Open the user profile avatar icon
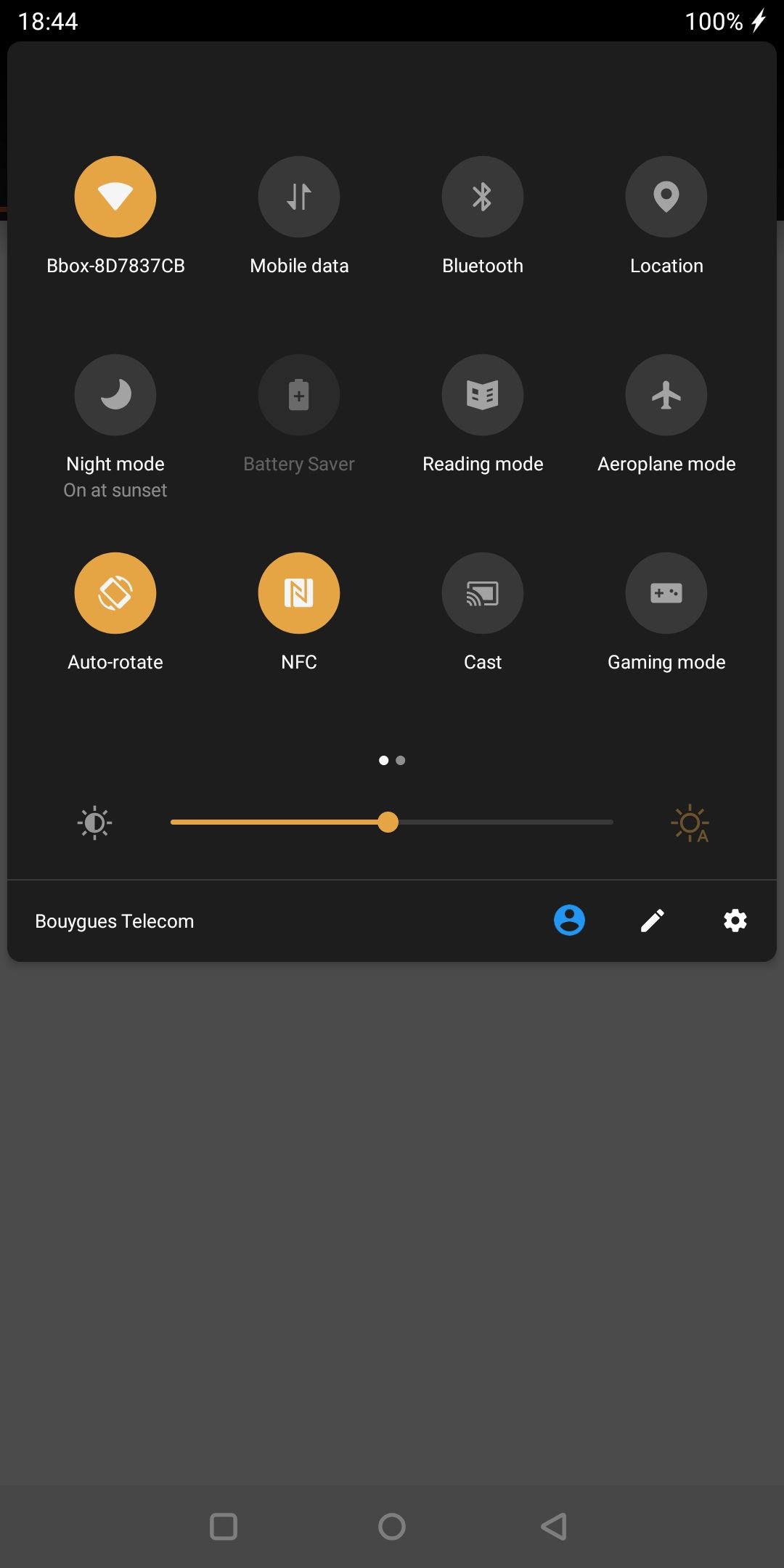This screenshot has width=784, height=1568. pyautogui.click(x=569, y=920)
